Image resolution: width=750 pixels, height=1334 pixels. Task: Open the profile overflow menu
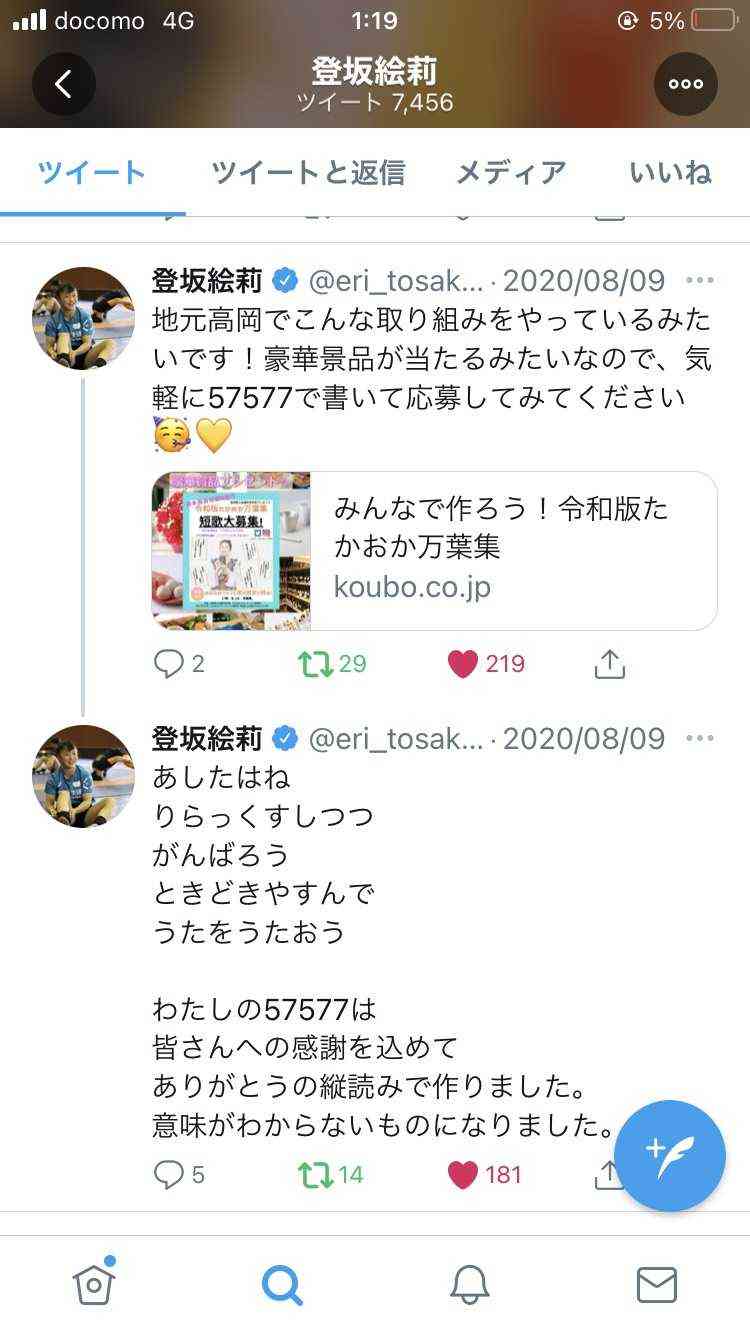[x=686, y=84]
